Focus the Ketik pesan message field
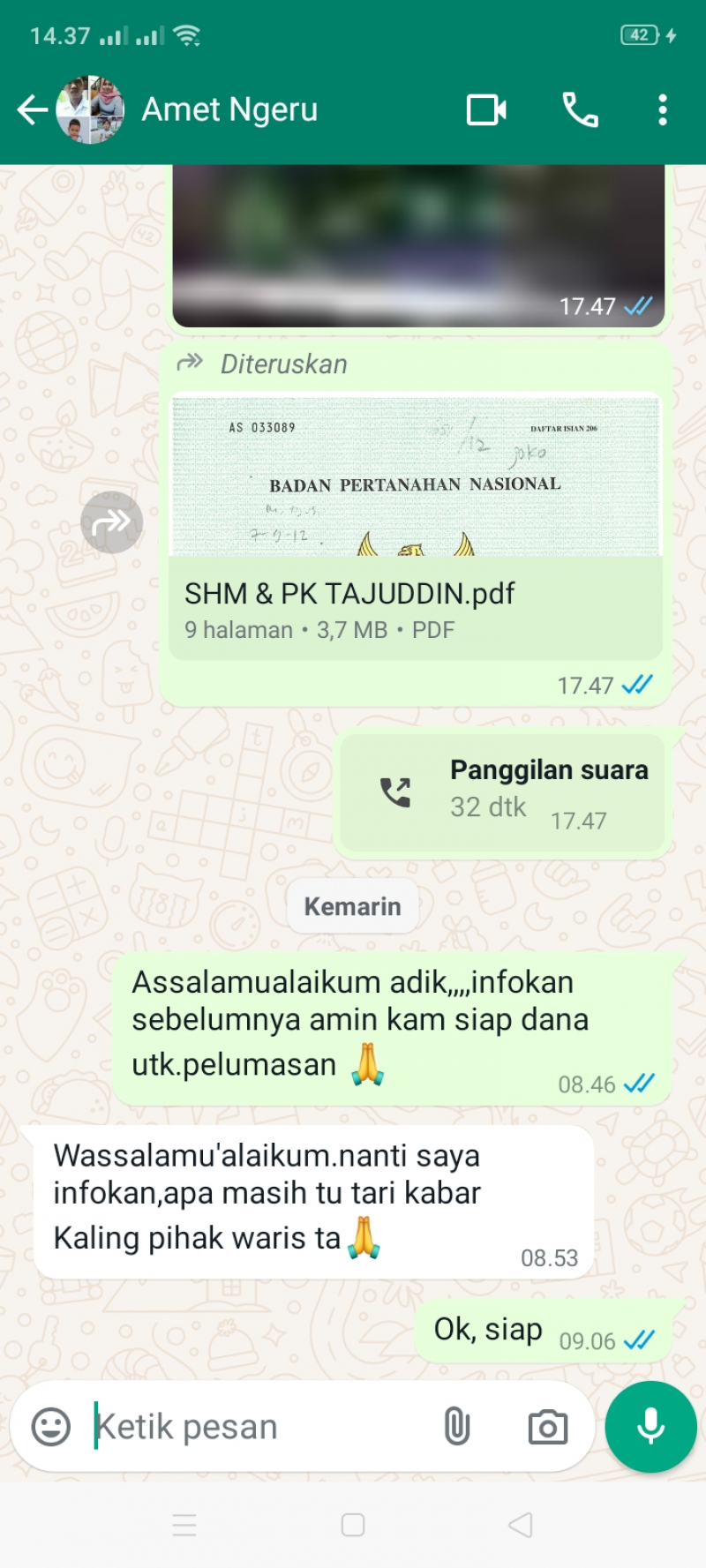Screen dimensions: 706x1568 256,1427
